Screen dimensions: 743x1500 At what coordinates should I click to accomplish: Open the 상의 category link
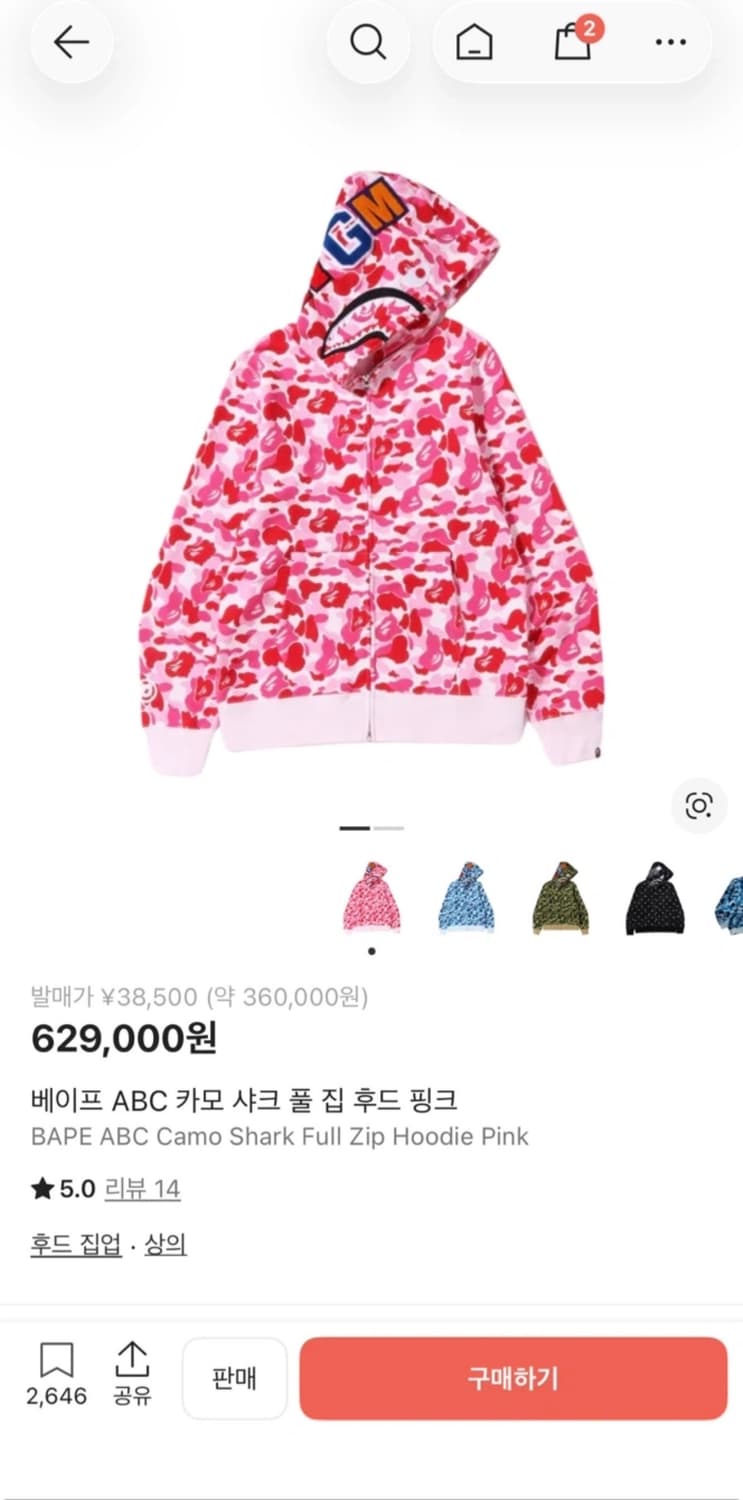163,1243
